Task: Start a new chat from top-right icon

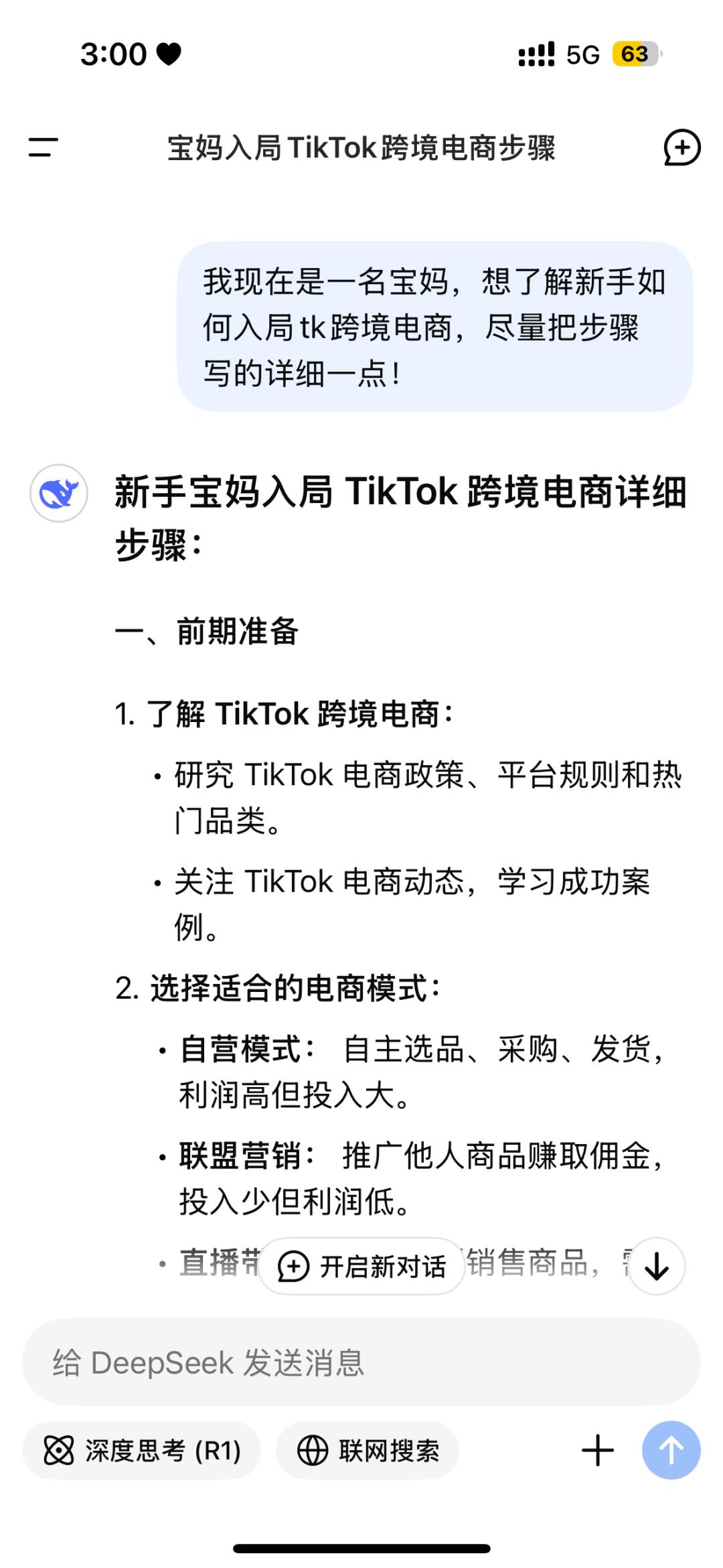Action: click(x=681, y=147)
